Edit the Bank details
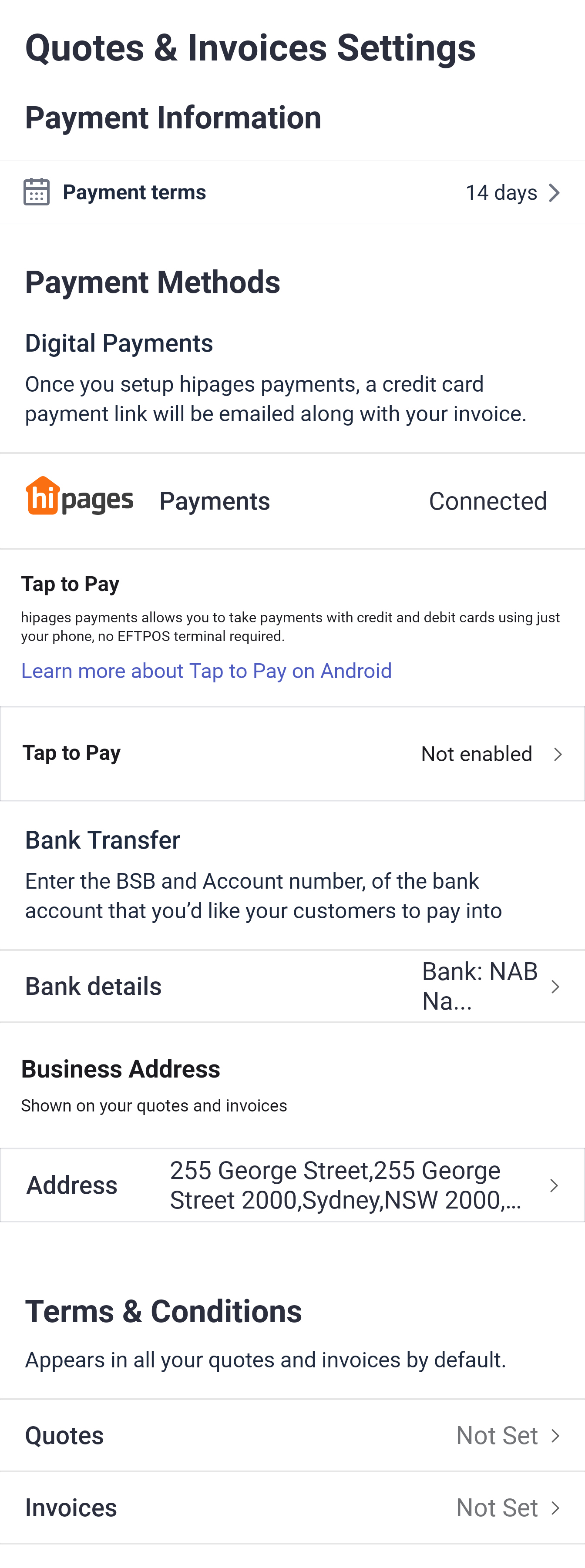Viewport: 585px width, 1568px height. coord(292,986)
